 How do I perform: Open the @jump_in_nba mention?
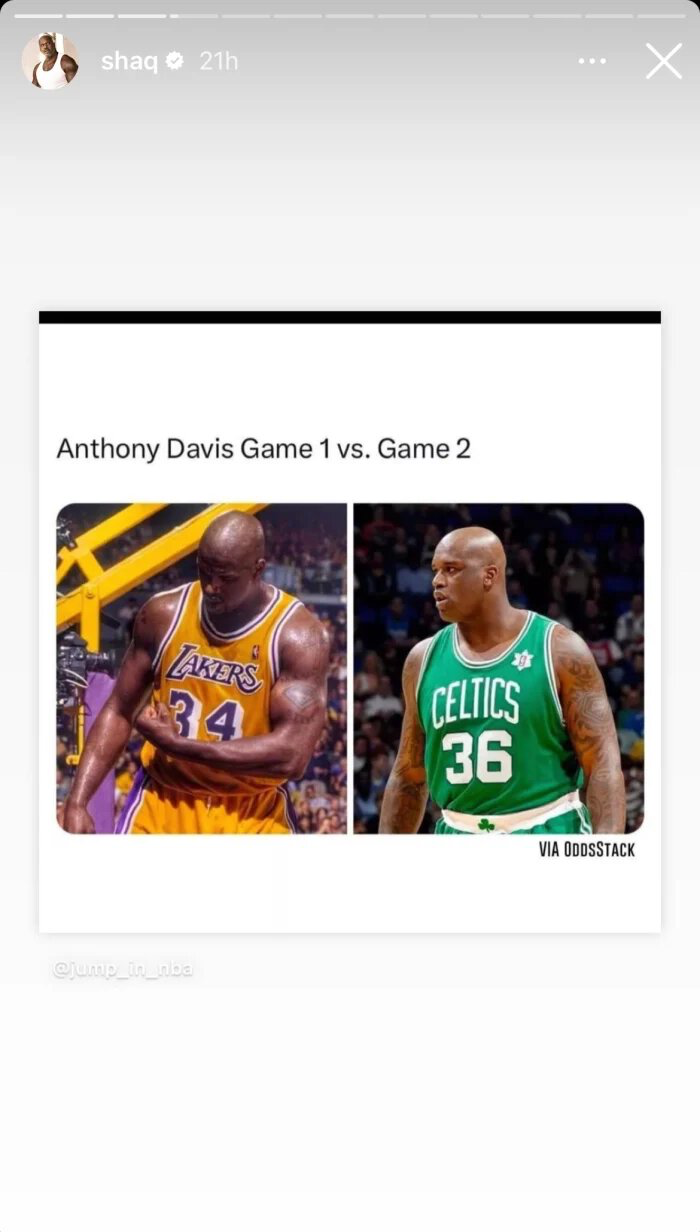point(122,969)
